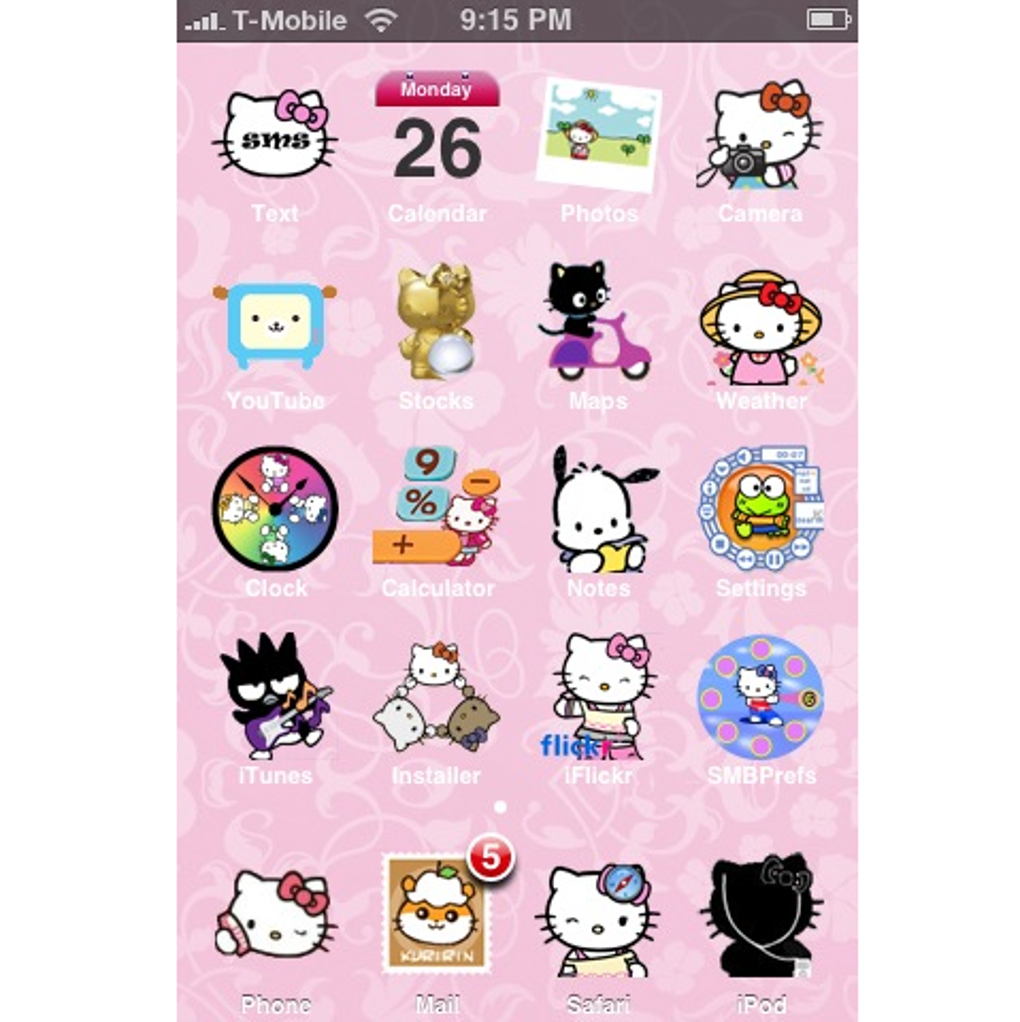Open the Text SMS app
1020x1022 pixels.
pyautogui.click(x=275, y=135)
